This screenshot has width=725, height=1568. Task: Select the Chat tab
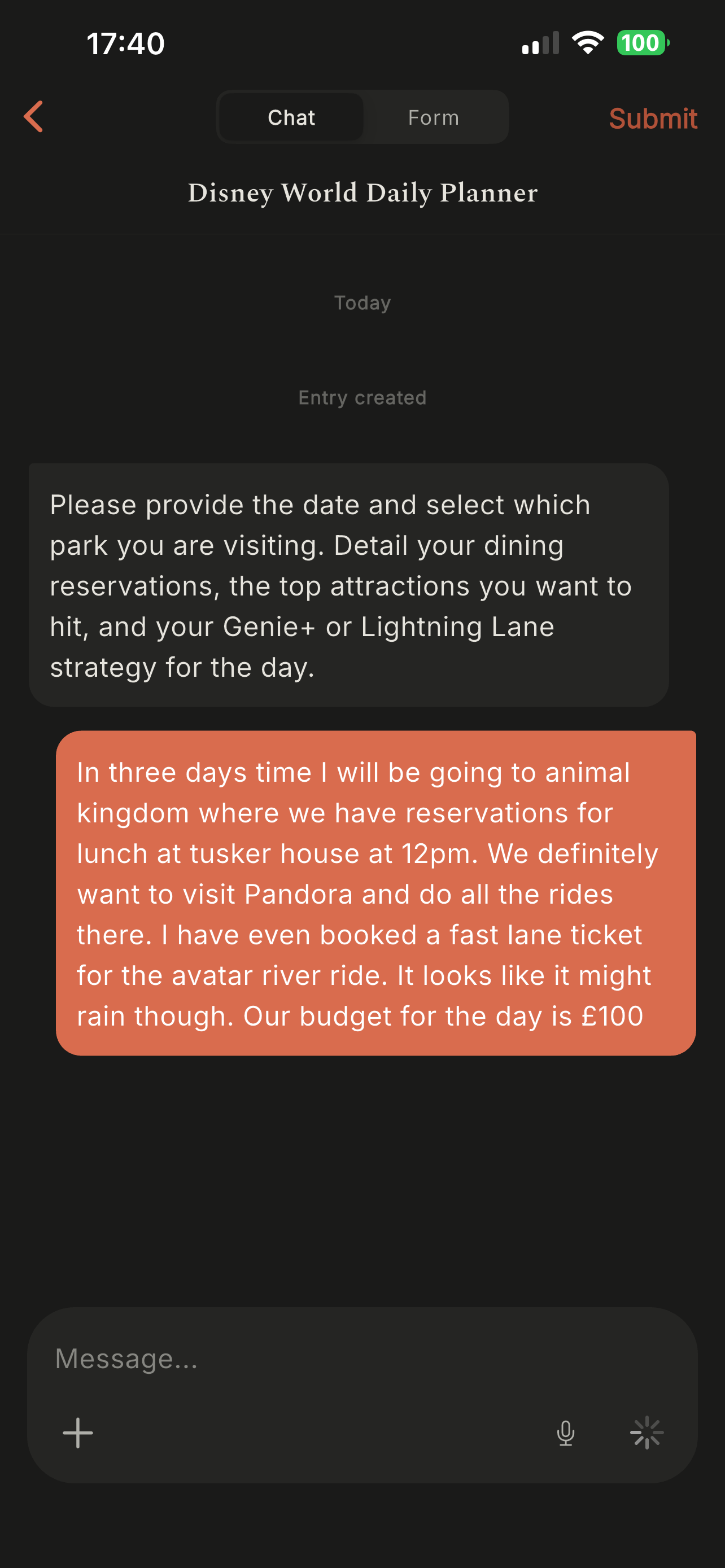coord(291,117)
